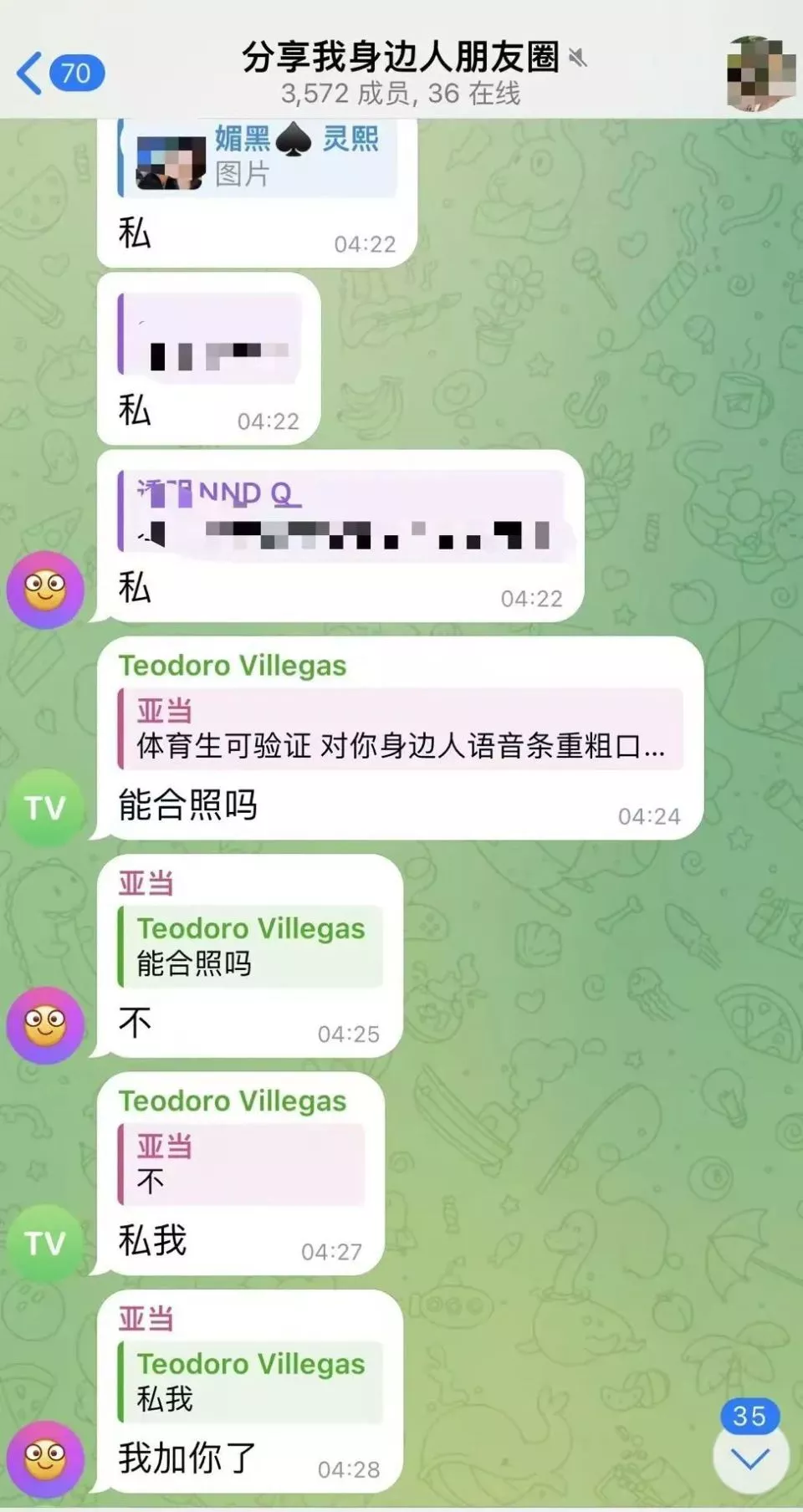The width and height of the screenshot is (803, 1512).
Task: Open quoted 体育生可验证 message from 亚当
Action: tap(400, 729)
